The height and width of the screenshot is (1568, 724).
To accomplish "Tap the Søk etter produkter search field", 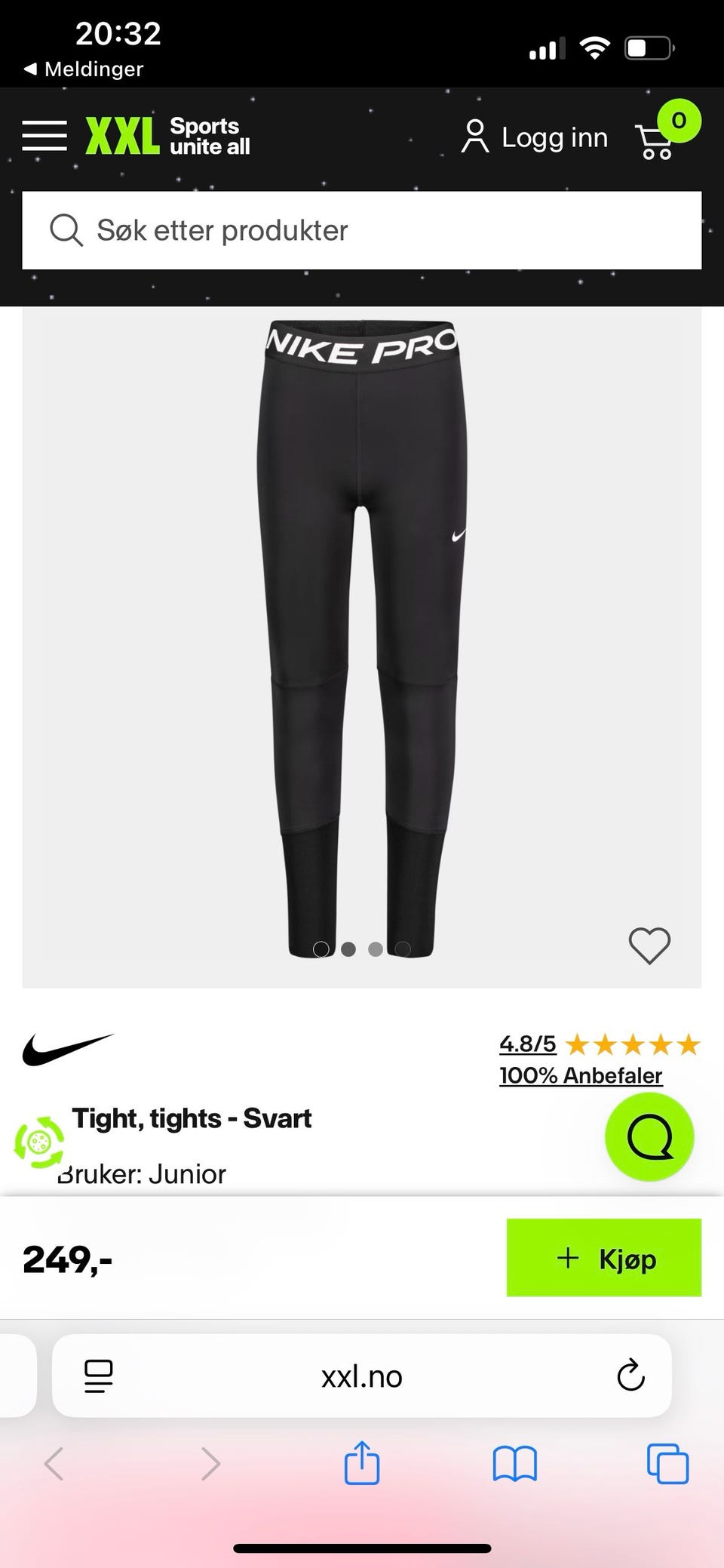I will pyautogui.click(x=362, y=230).
